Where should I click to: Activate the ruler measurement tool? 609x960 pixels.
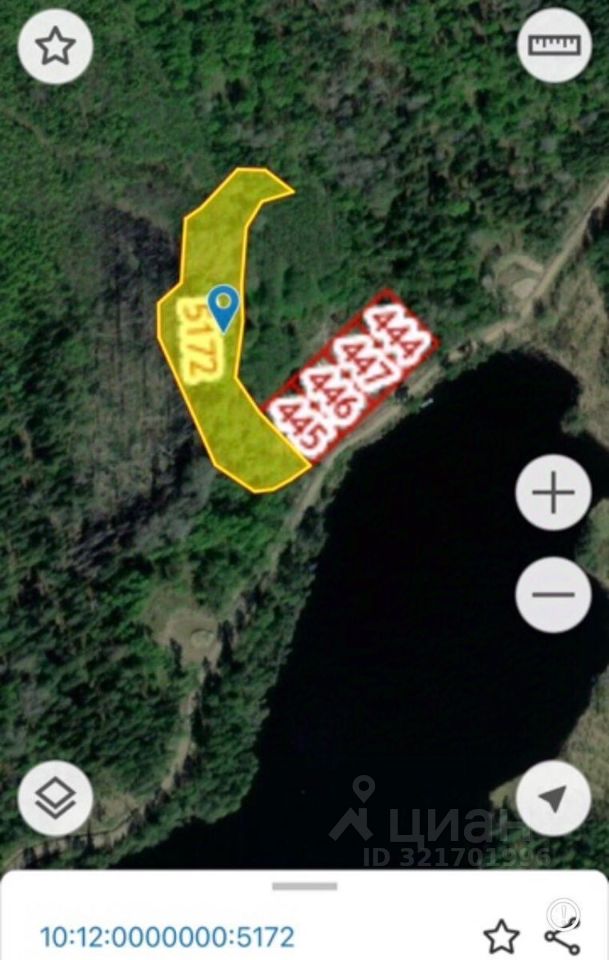click(x=555, y=46)
